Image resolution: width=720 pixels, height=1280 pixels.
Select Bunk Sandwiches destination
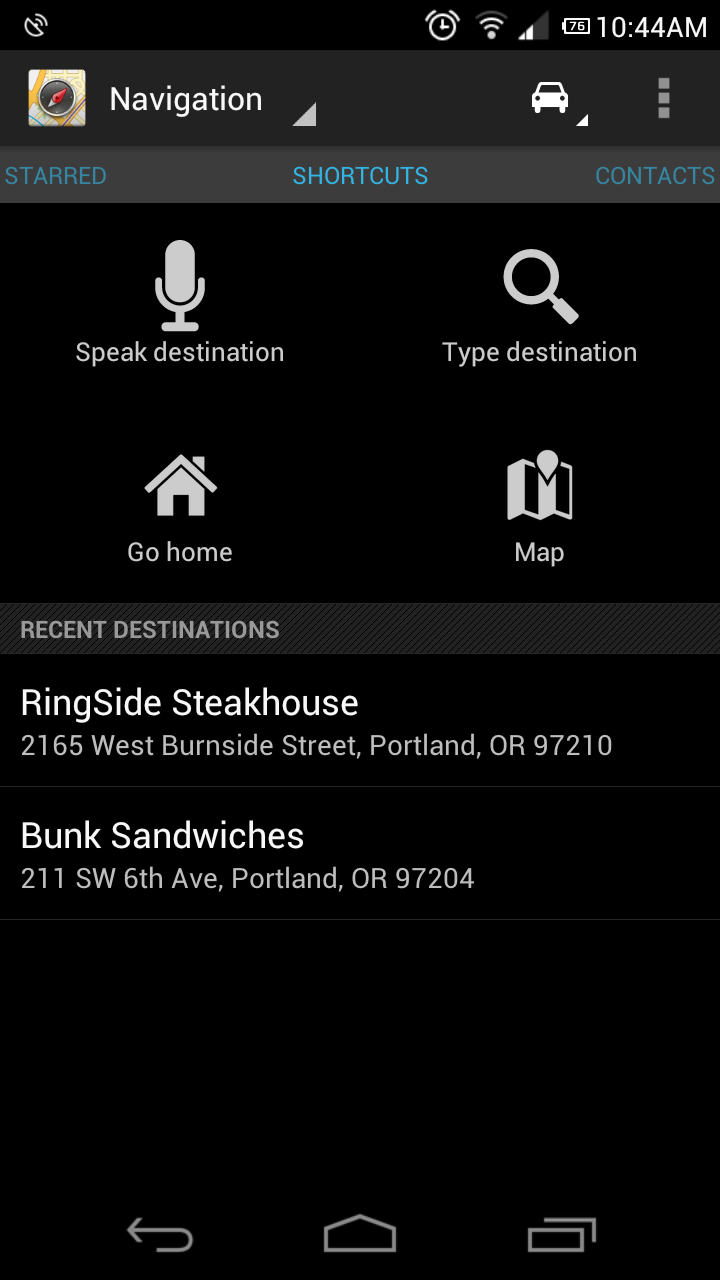pos(360,854)
